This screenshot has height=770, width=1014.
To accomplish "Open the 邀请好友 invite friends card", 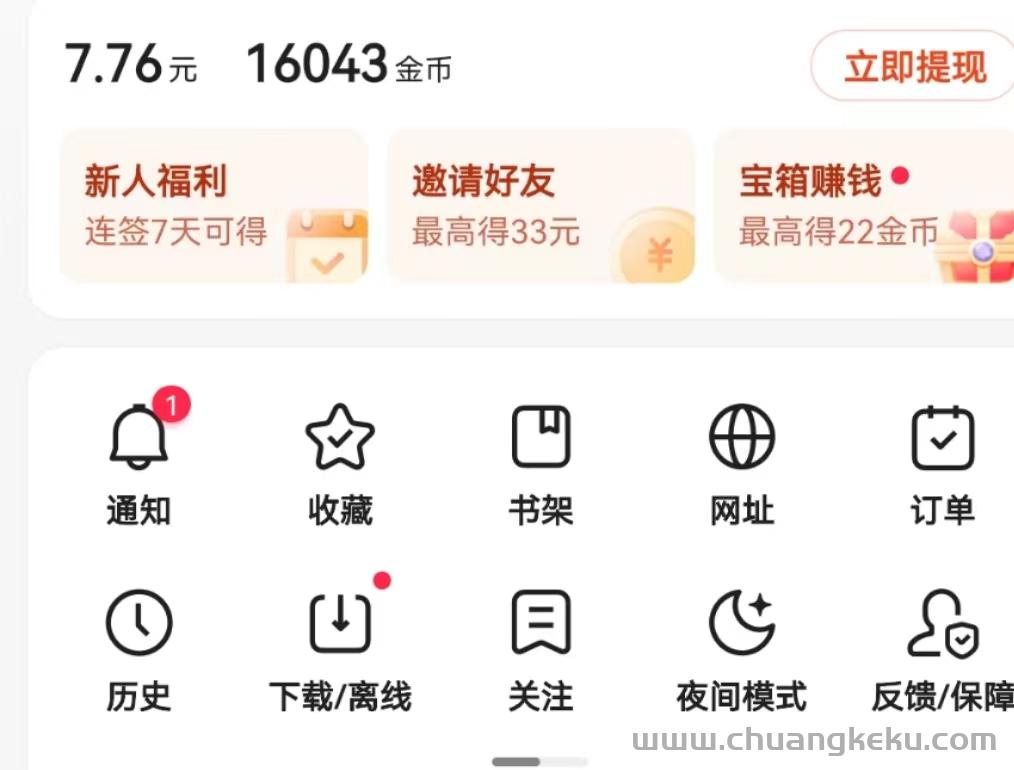I will click(540, 207).
